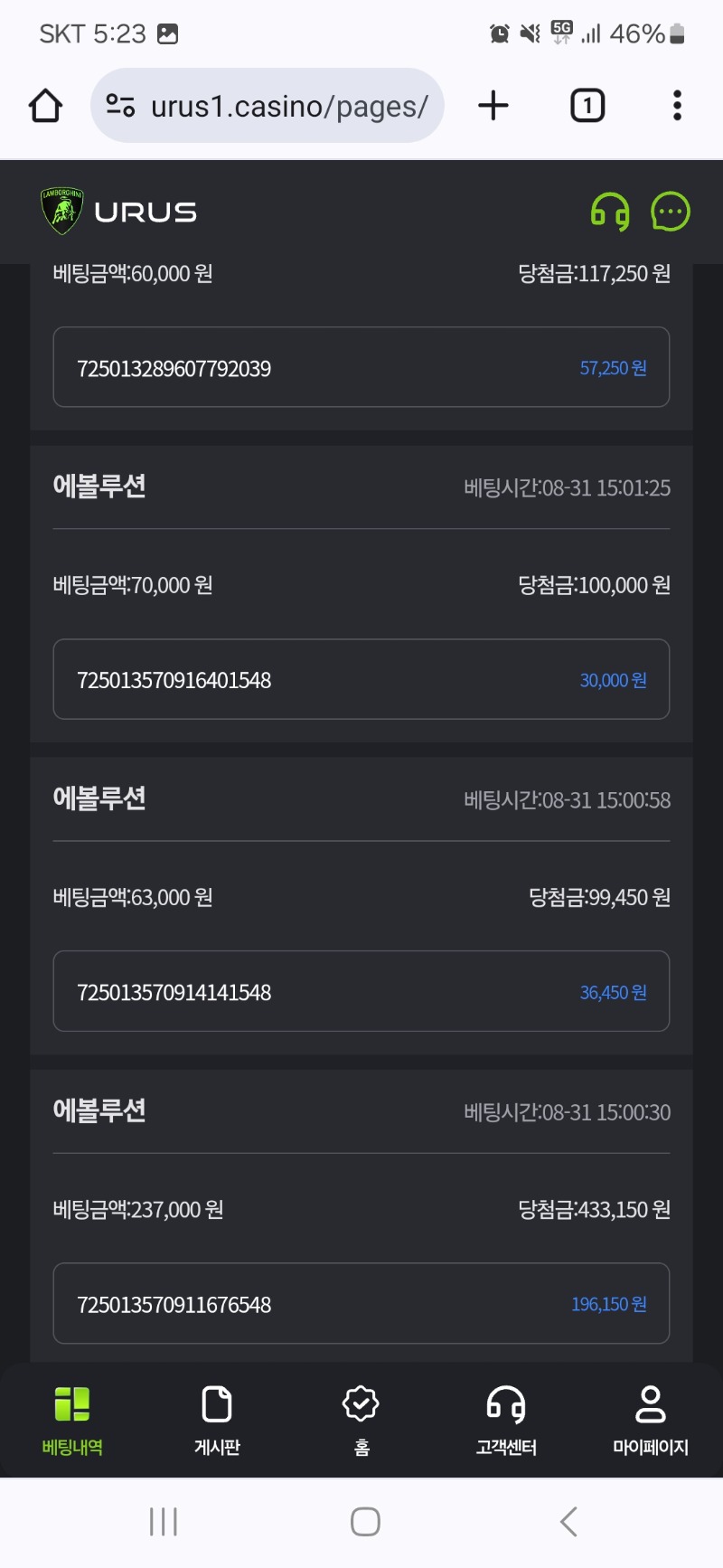Open the browser home page button
Viewport: 723px width, 1568px height.
[x=45, y=106]
